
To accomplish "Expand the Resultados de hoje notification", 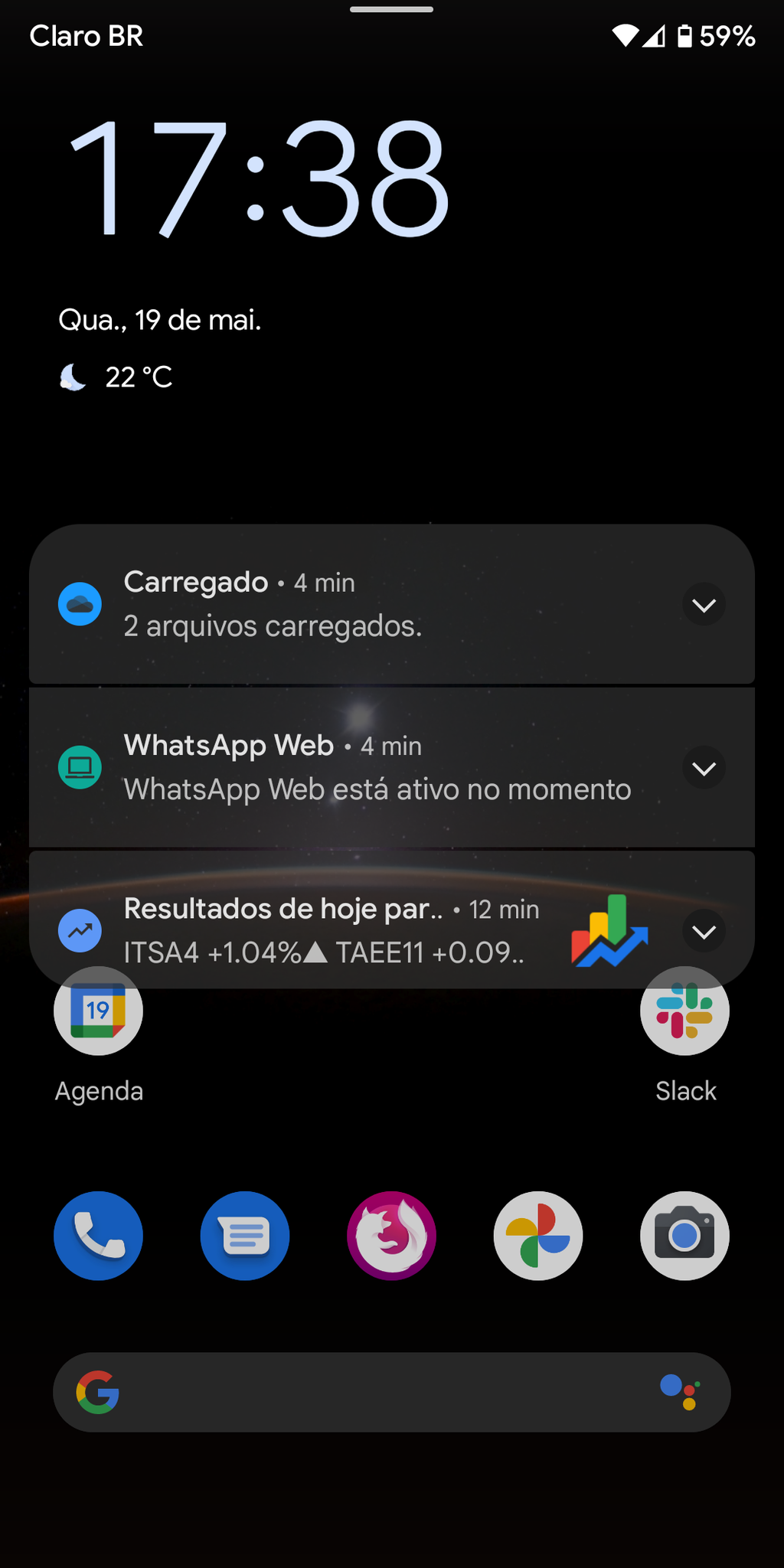I will pos(704,931).
